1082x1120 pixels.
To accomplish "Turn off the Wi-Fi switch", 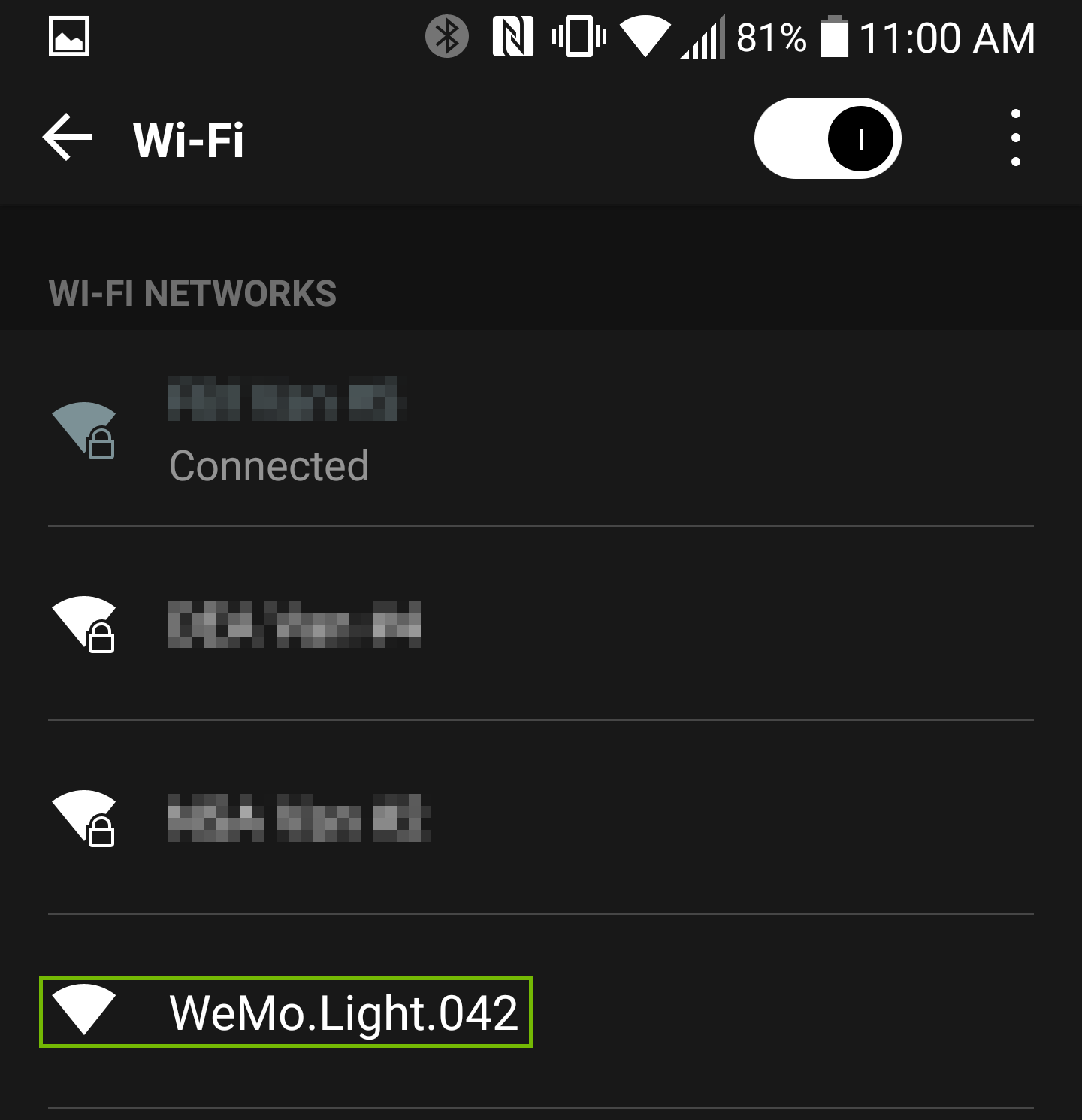I will coord(827,138).
